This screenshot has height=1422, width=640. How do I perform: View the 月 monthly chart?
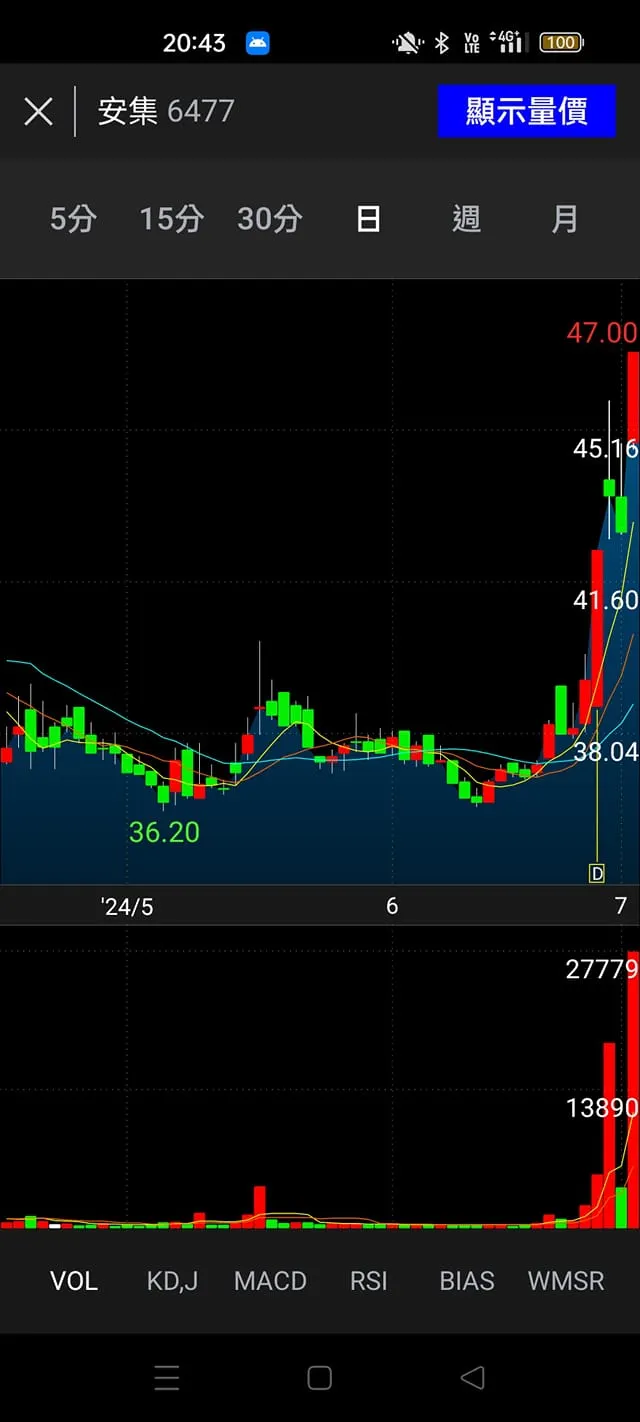[x=565, y=219]
